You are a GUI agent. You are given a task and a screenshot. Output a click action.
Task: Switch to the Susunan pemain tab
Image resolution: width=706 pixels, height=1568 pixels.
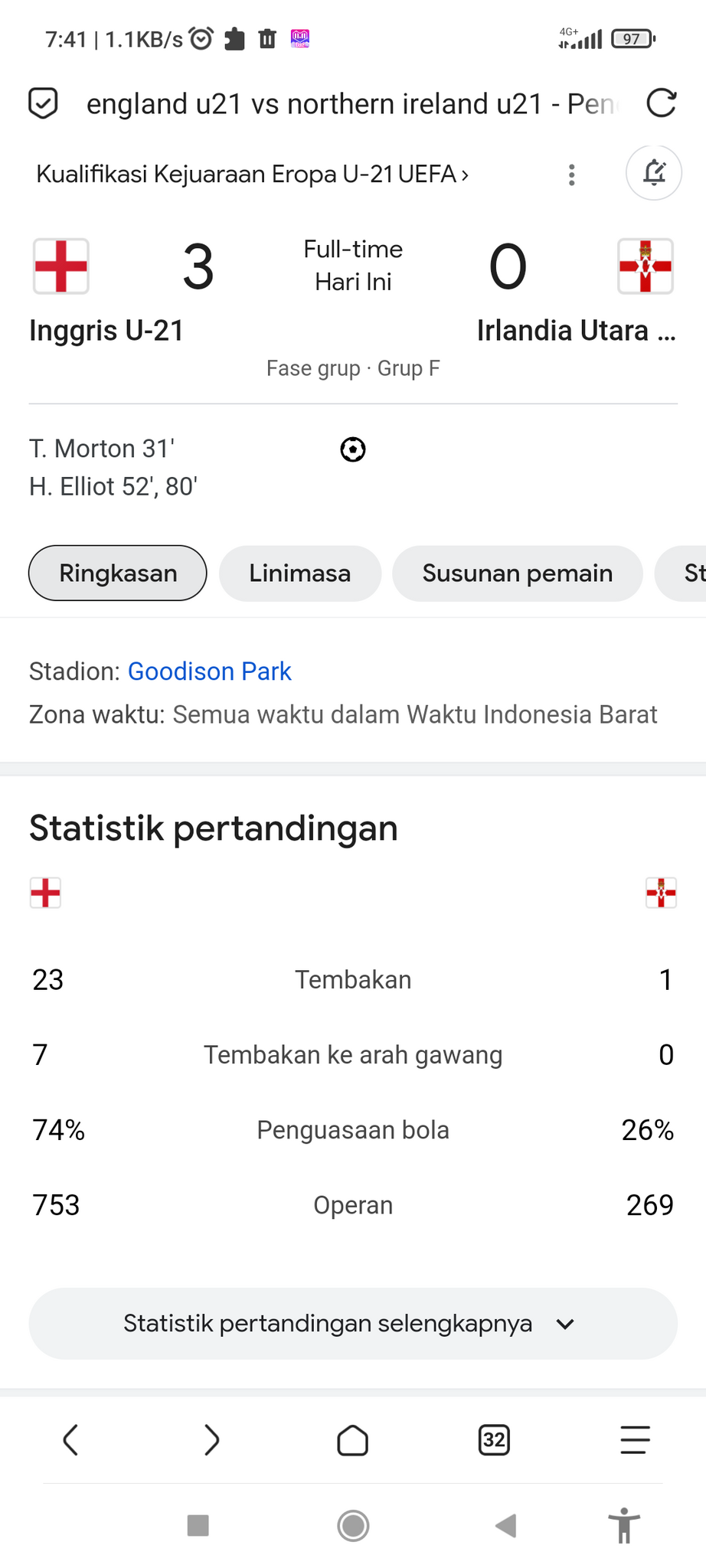(517, 573)
